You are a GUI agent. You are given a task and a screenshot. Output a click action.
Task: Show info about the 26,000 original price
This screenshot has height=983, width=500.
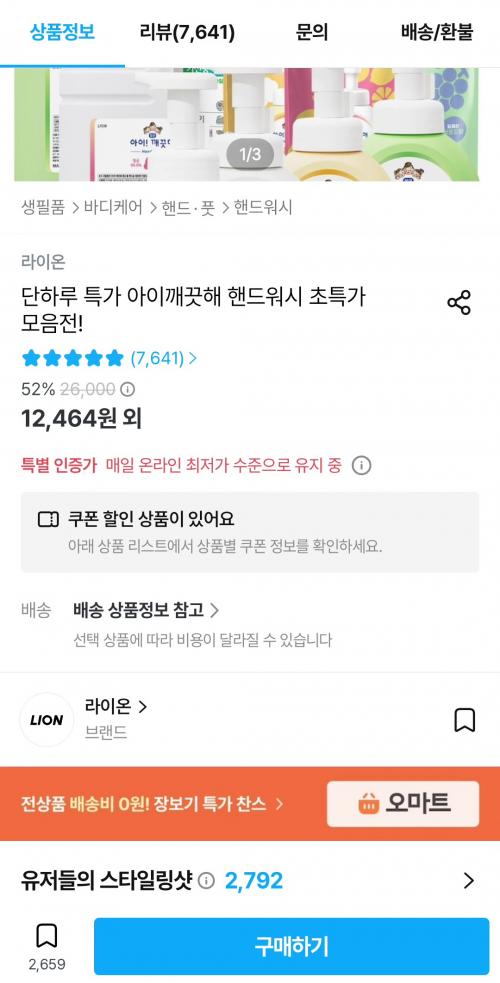(x=127, y=390)
